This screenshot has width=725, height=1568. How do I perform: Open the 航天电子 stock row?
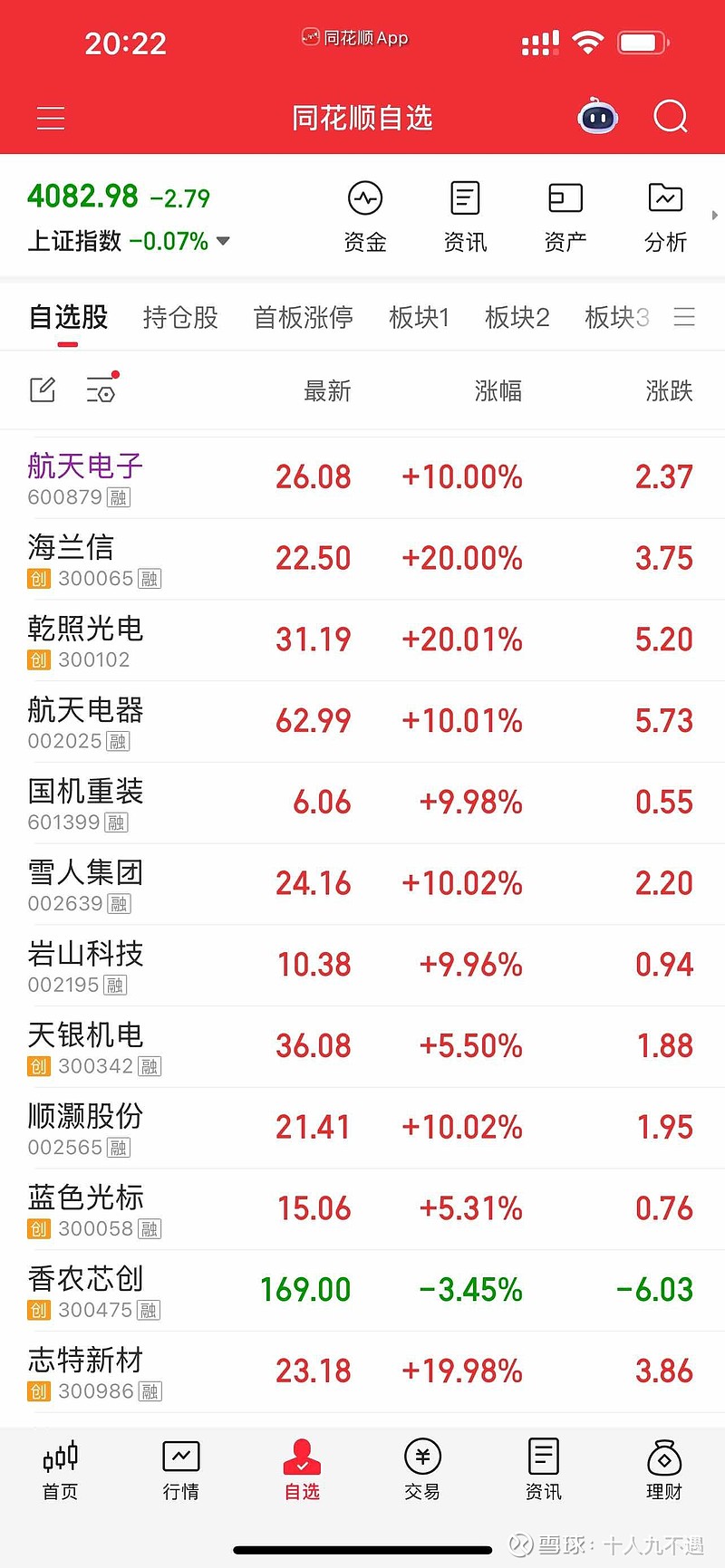point(272,476)
